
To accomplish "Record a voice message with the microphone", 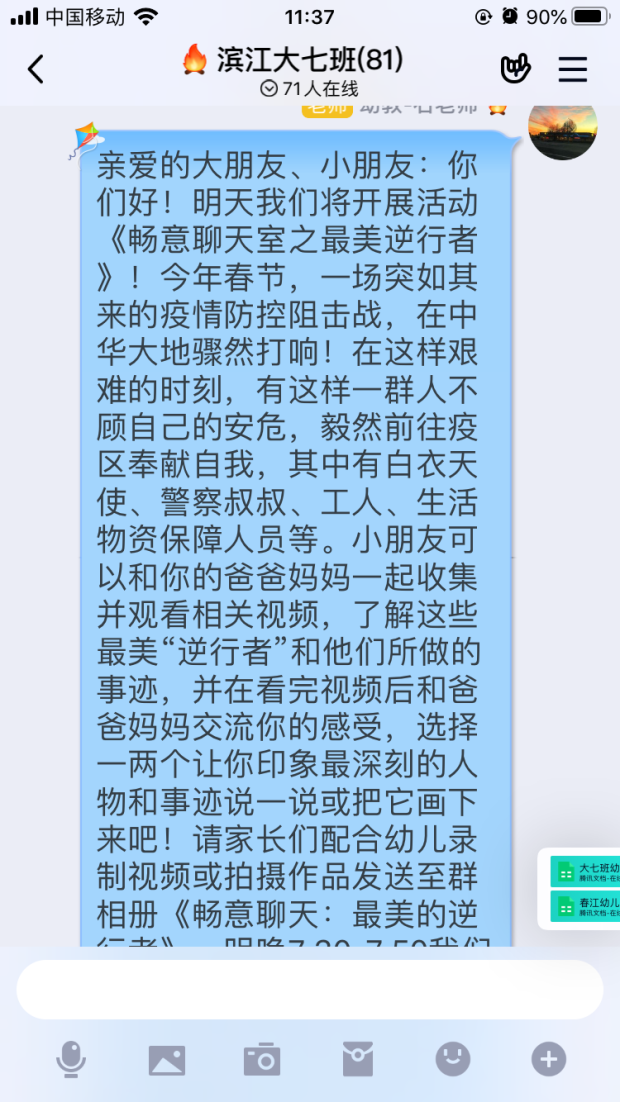I will (71, 1058).
